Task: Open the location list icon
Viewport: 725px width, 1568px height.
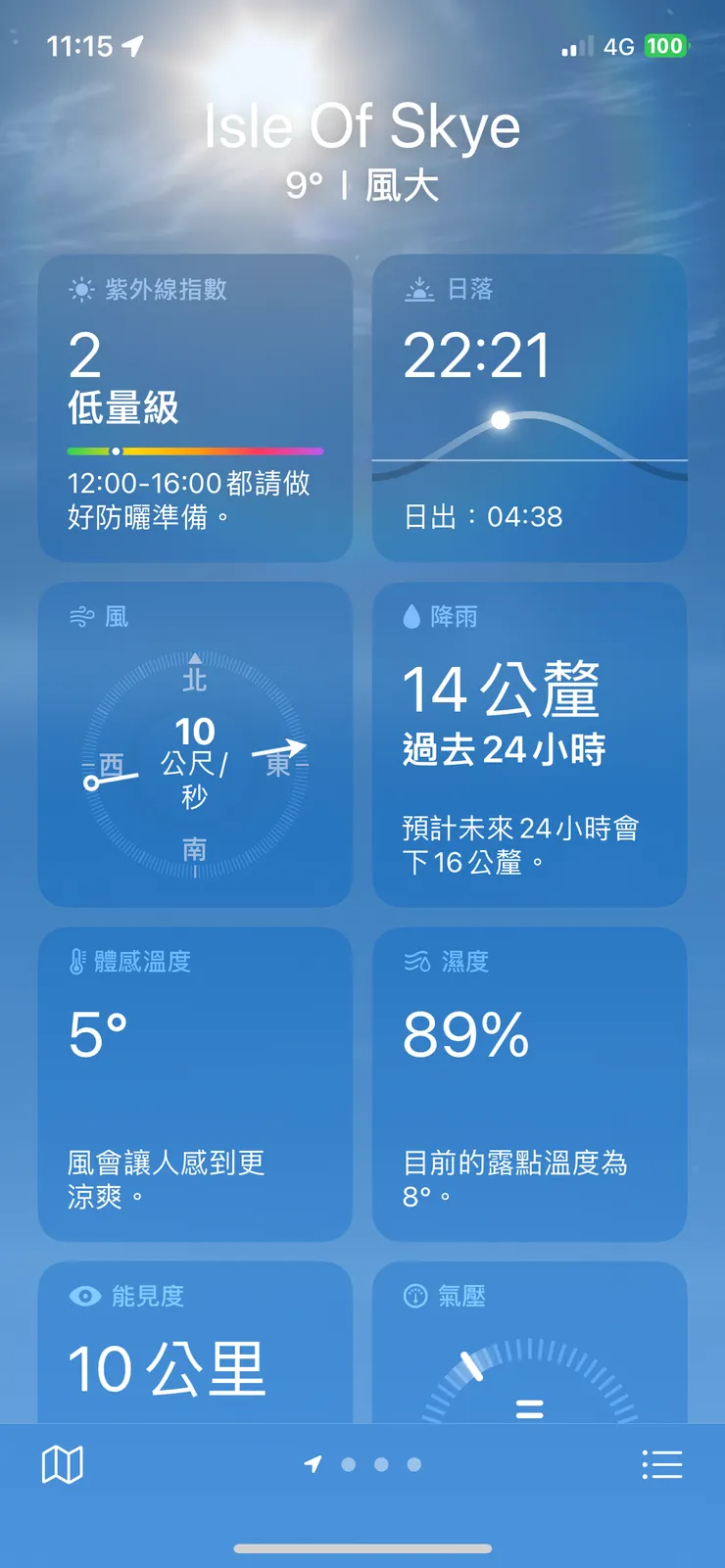Action: coord(662,1463)
